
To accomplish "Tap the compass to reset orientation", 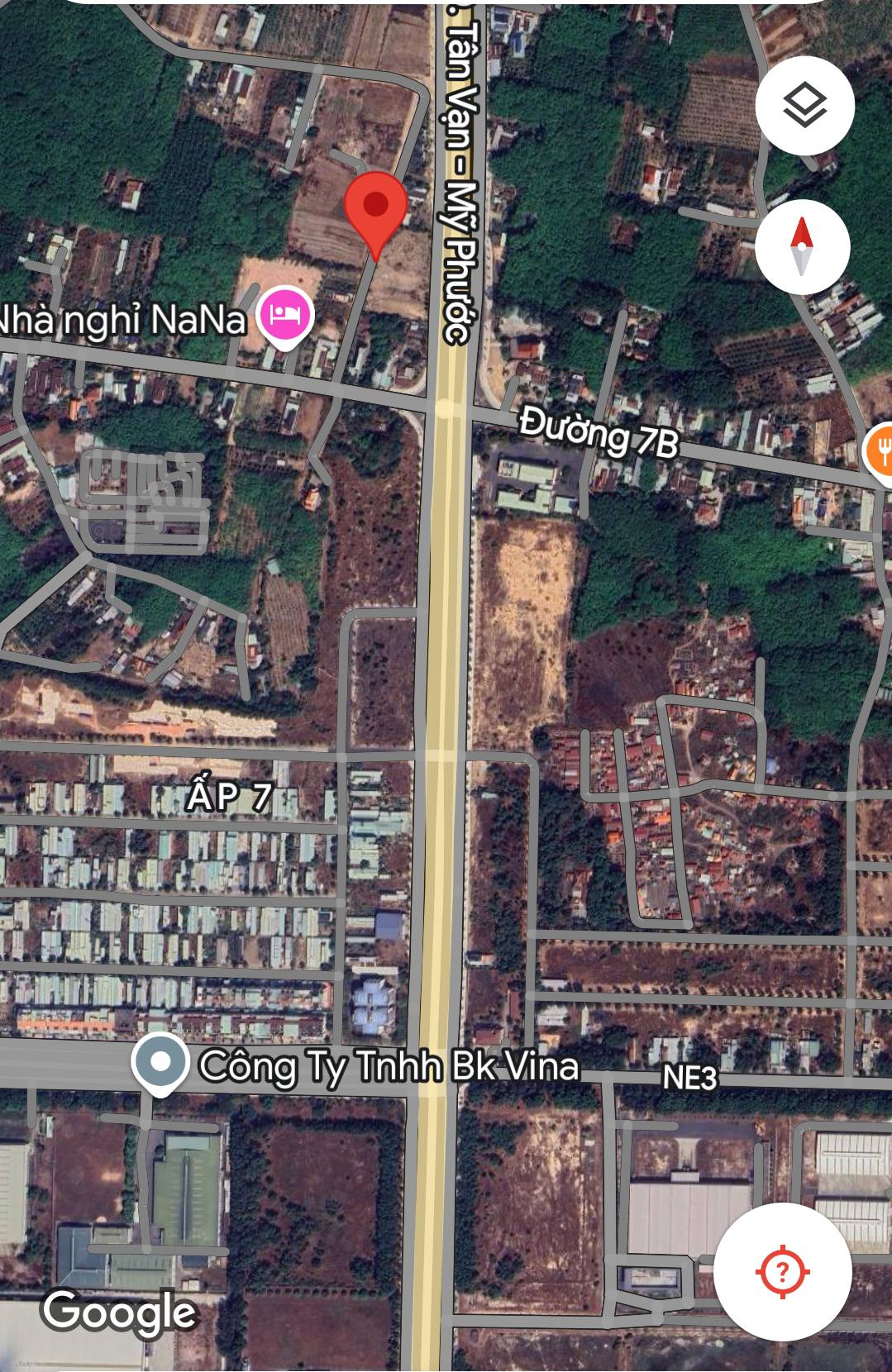I will coord(802,246).
